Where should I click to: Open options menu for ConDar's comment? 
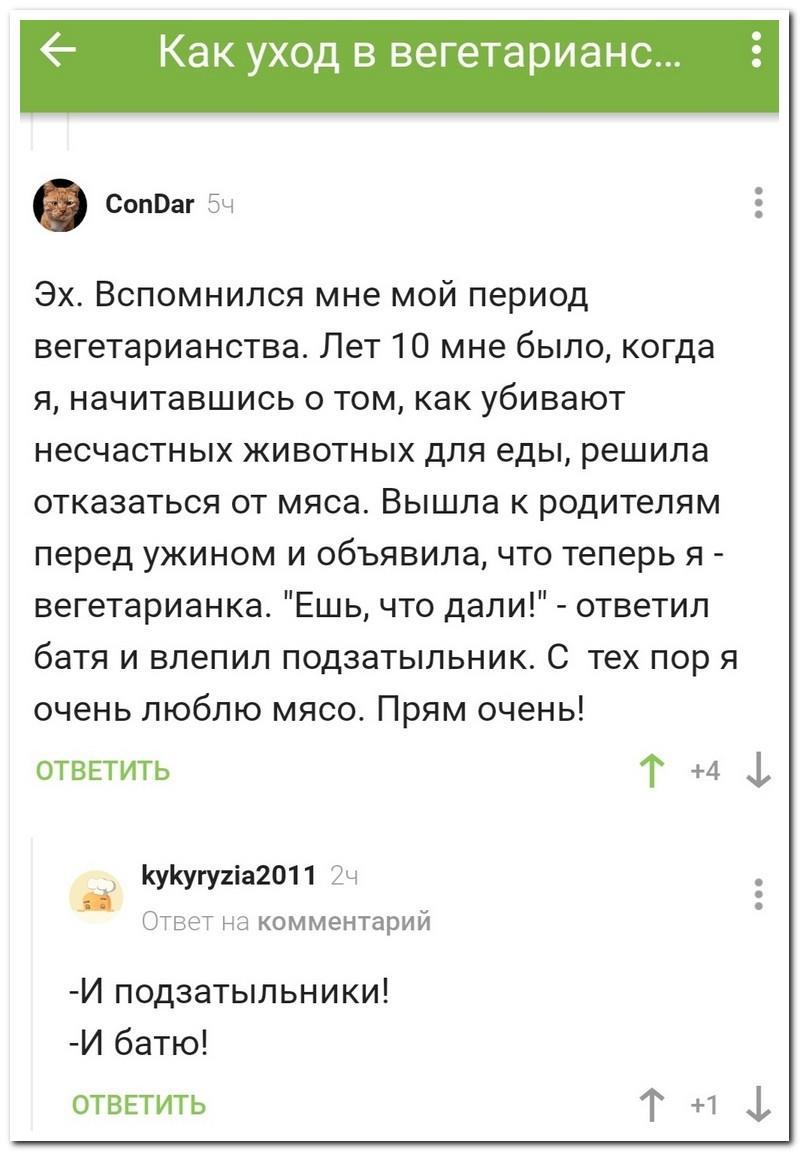pyautogui.click(x=758, y=202)
